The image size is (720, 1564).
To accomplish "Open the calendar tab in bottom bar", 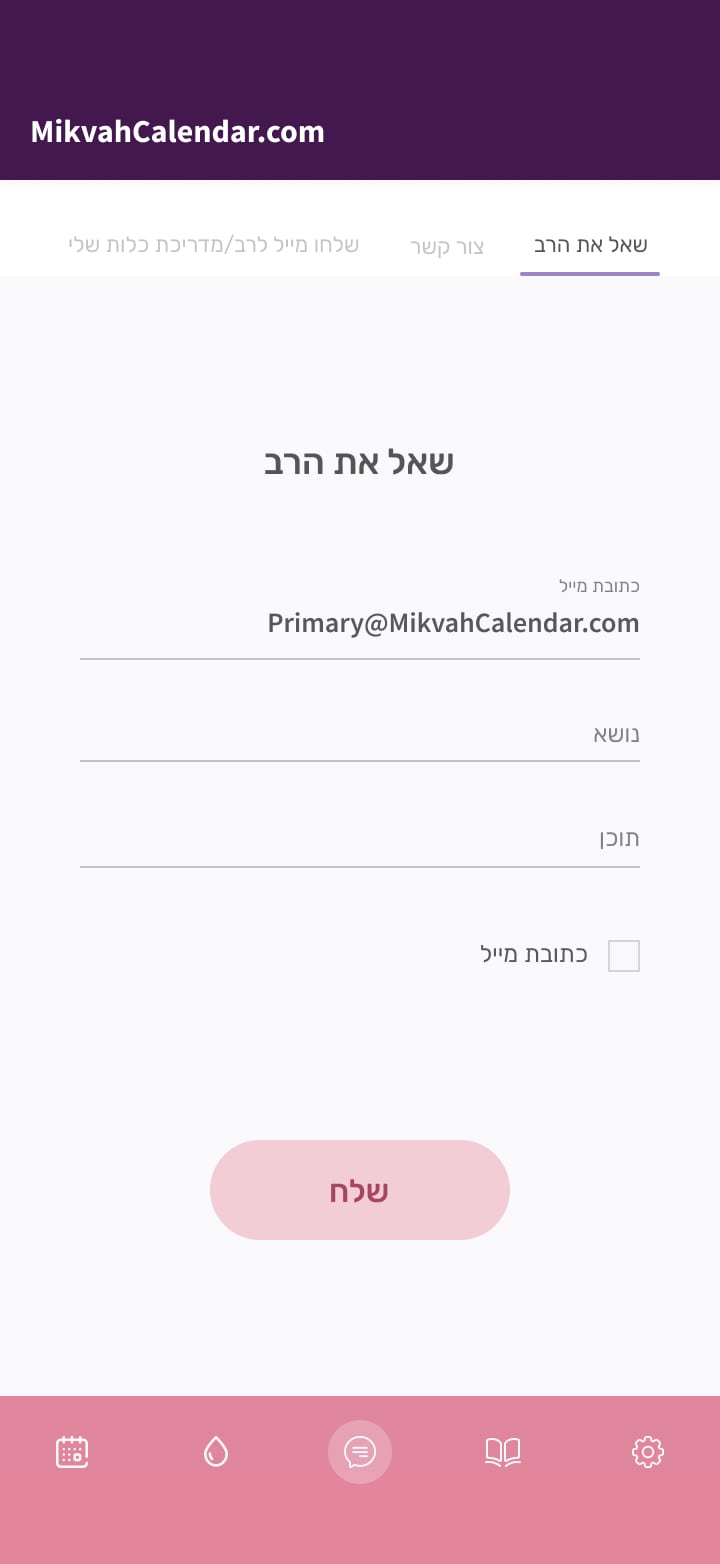I will click(x=72, y=1451).
